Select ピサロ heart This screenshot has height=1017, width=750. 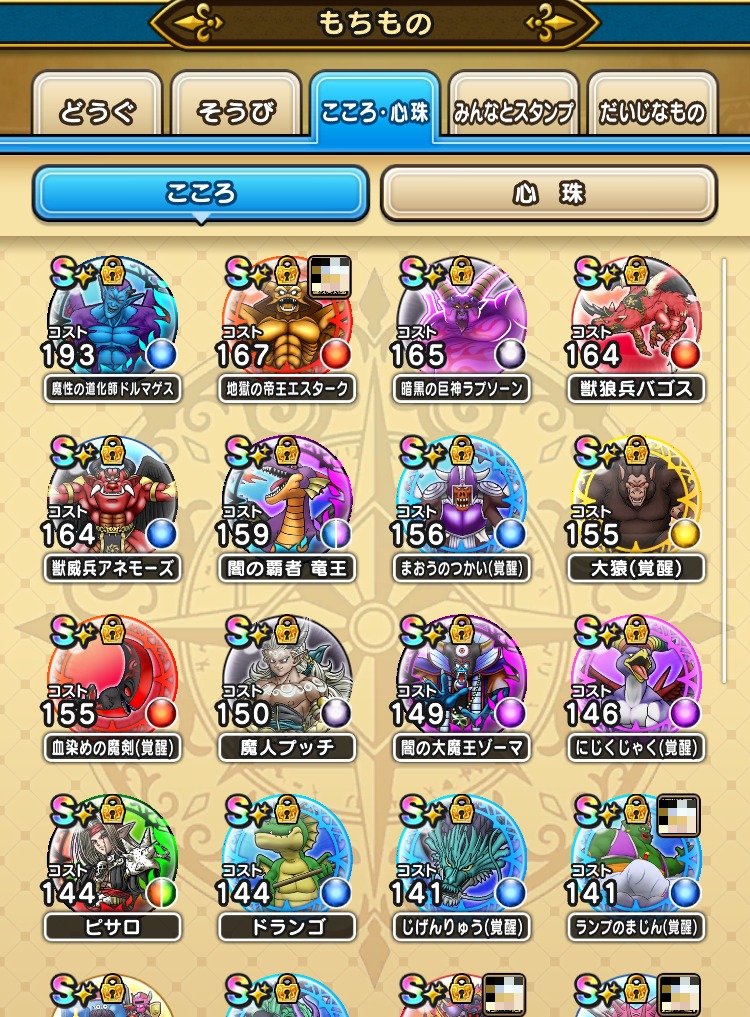coord(111,858)
